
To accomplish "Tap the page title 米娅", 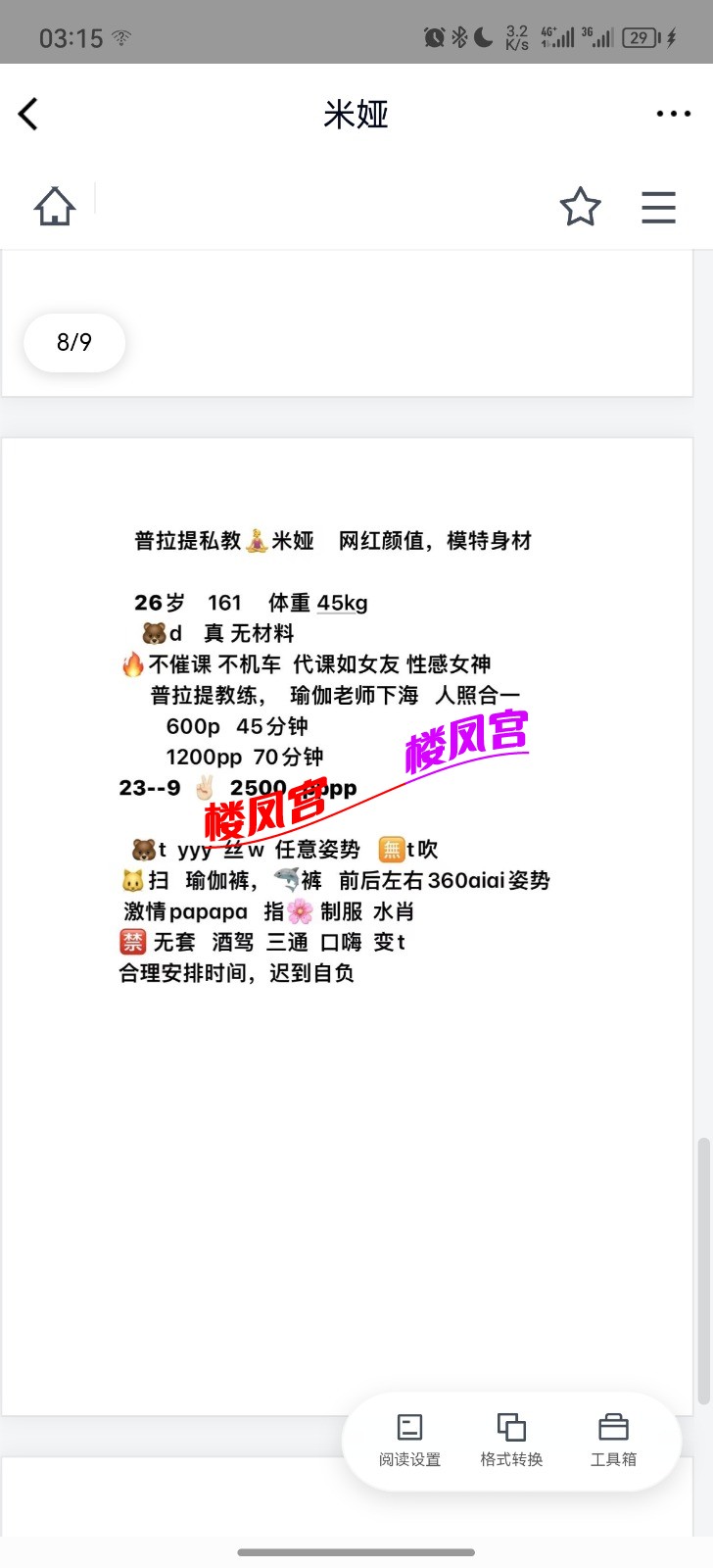I will [356, 115].
